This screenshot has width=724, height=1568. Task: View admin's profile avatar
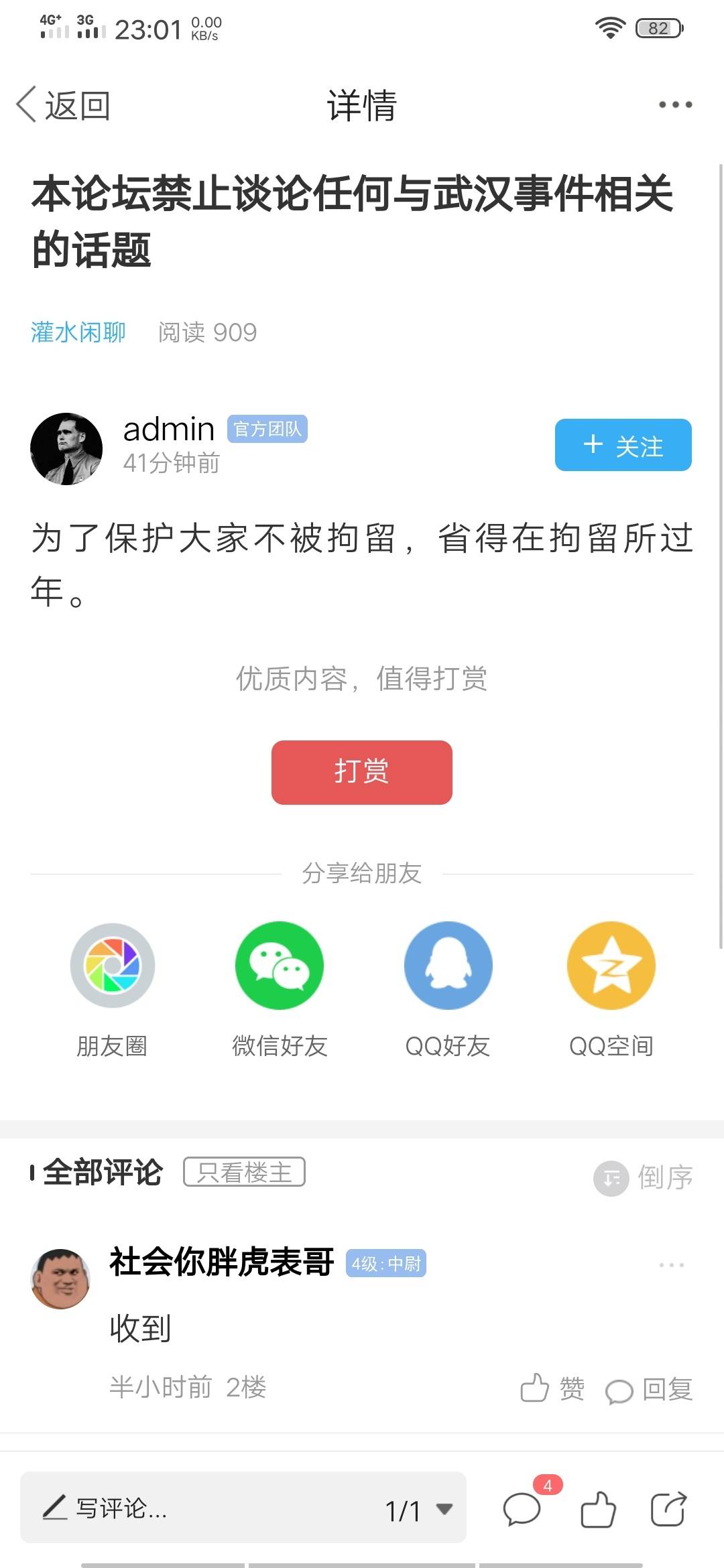(66, 448)
